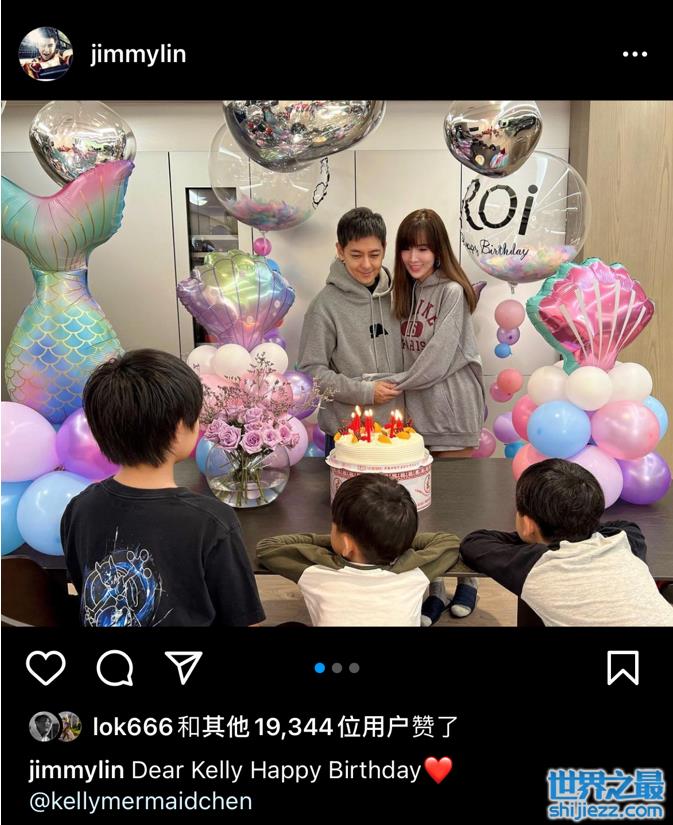Open the three-dot overflow menu

[635, 54]
